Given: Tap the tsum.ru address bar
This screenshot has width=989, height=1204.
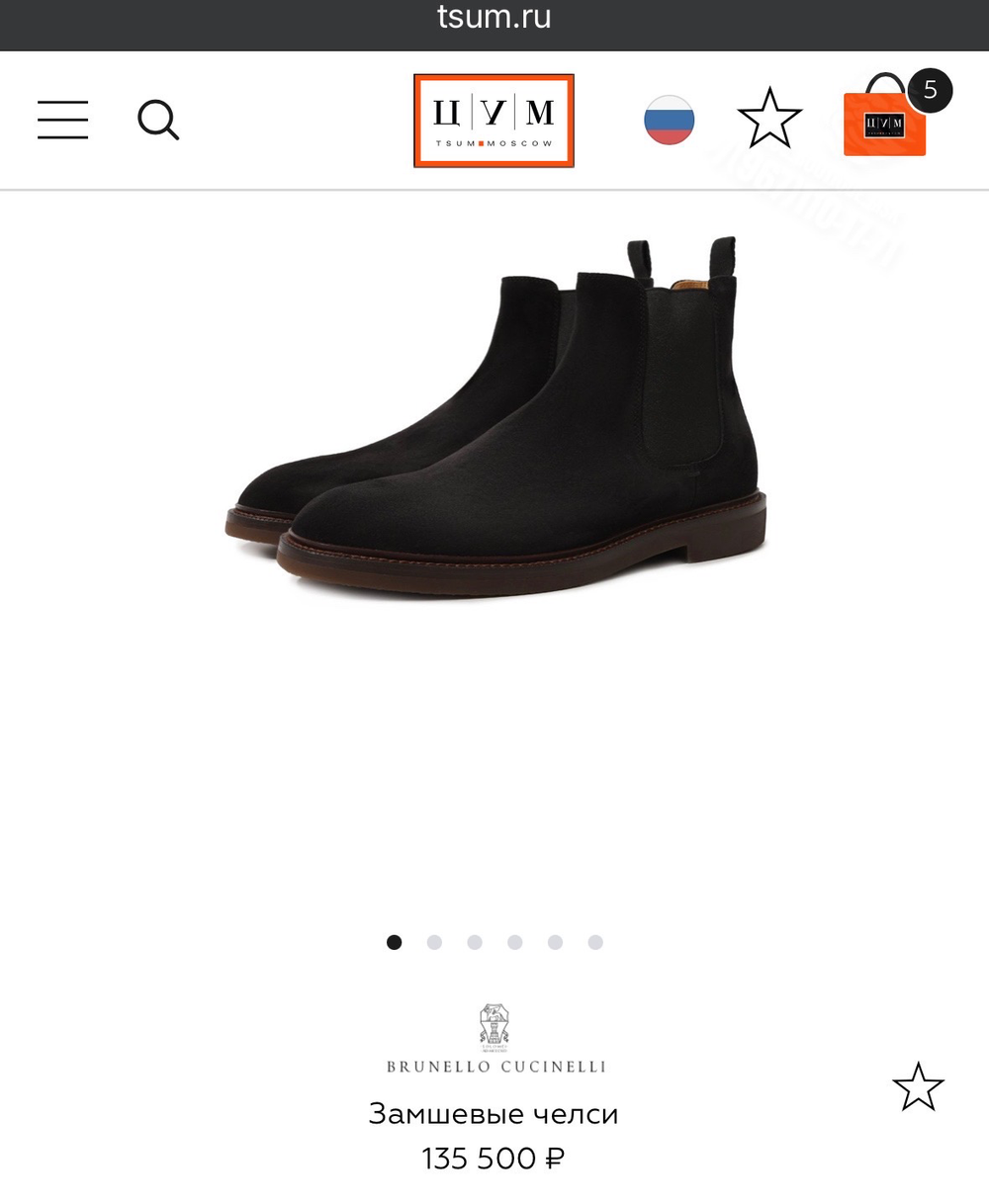Looking at the screenshot, I should click(x=494, y=18).
